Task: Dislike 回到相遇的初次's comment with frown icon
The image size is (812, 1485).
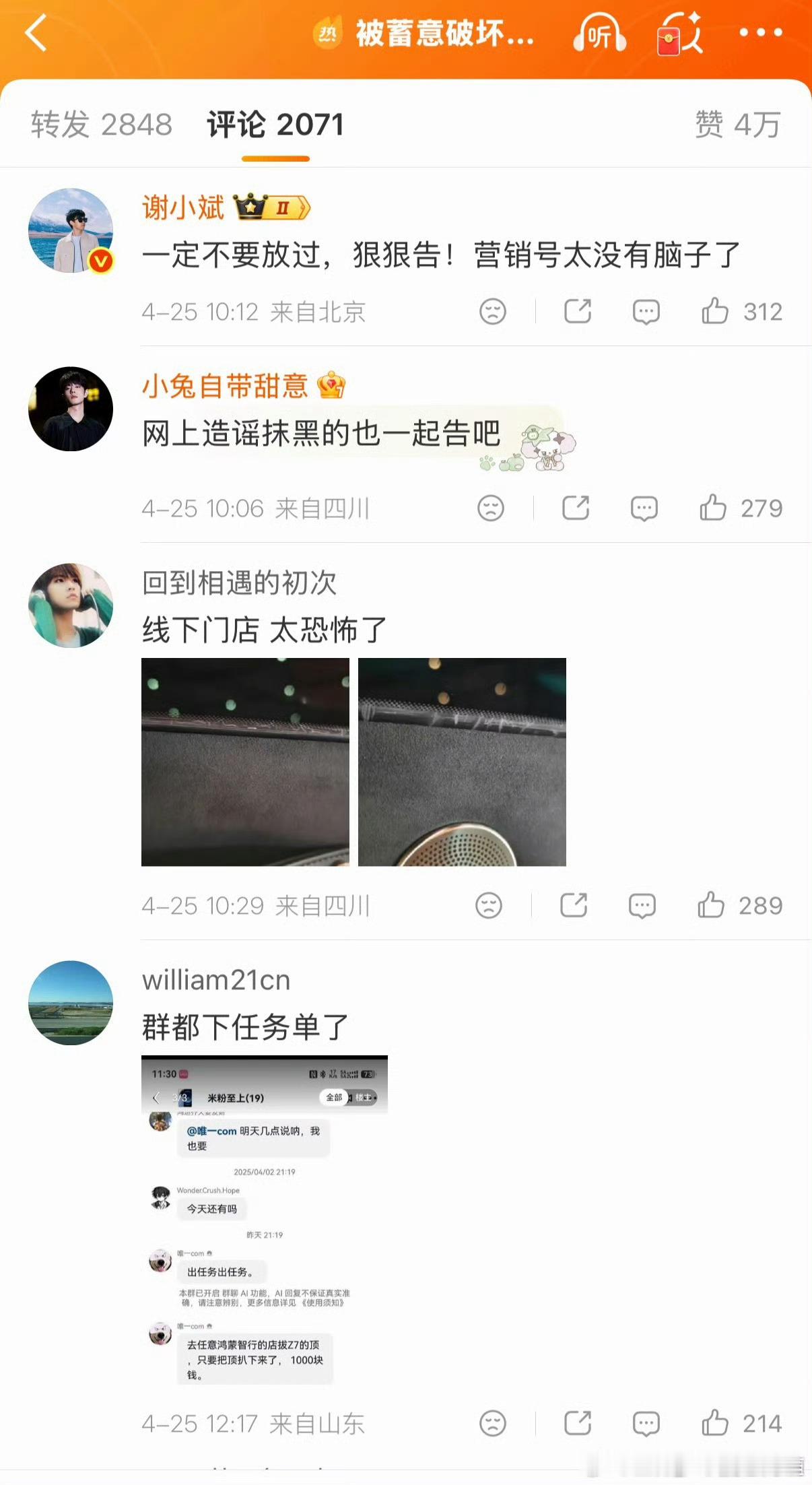Action: tap(489, 905)
